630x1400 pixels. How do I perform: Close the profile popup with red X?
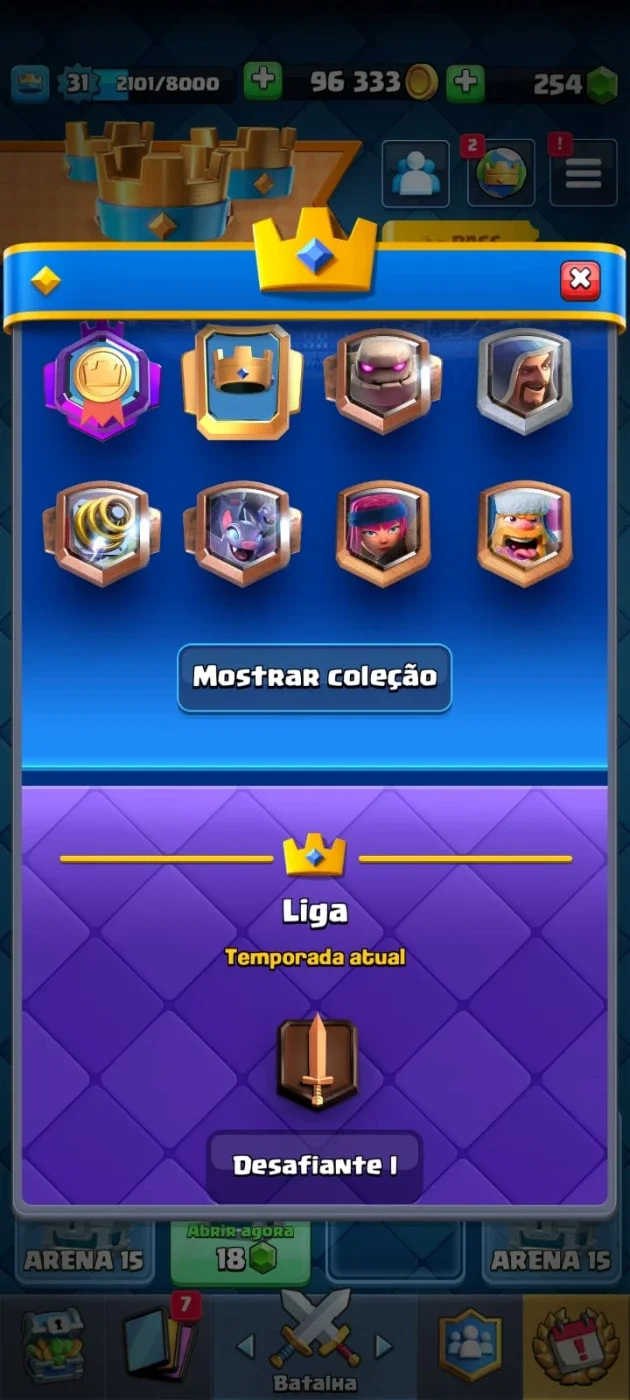point(580,281)
